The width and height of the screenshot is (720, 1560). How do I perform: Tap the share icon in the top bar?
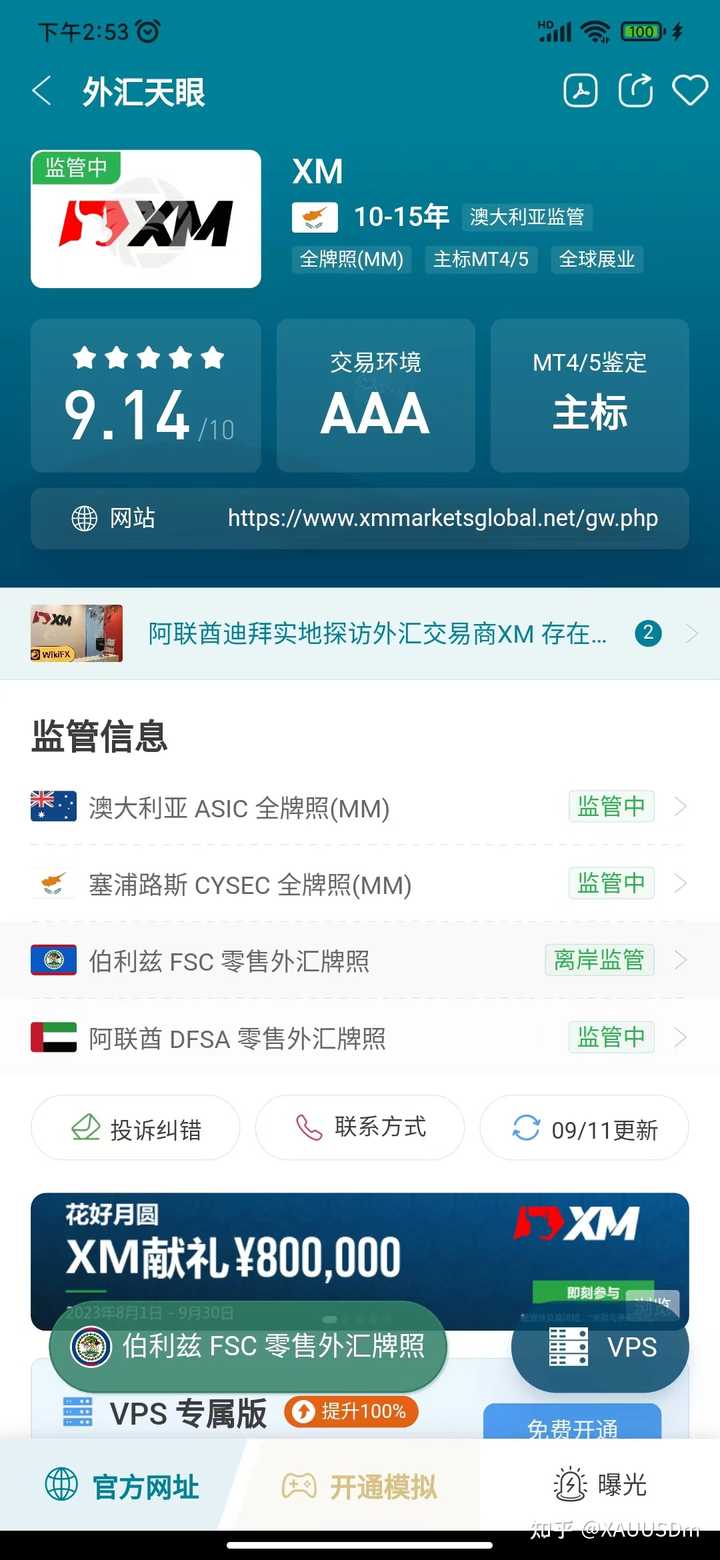[636, 90]
